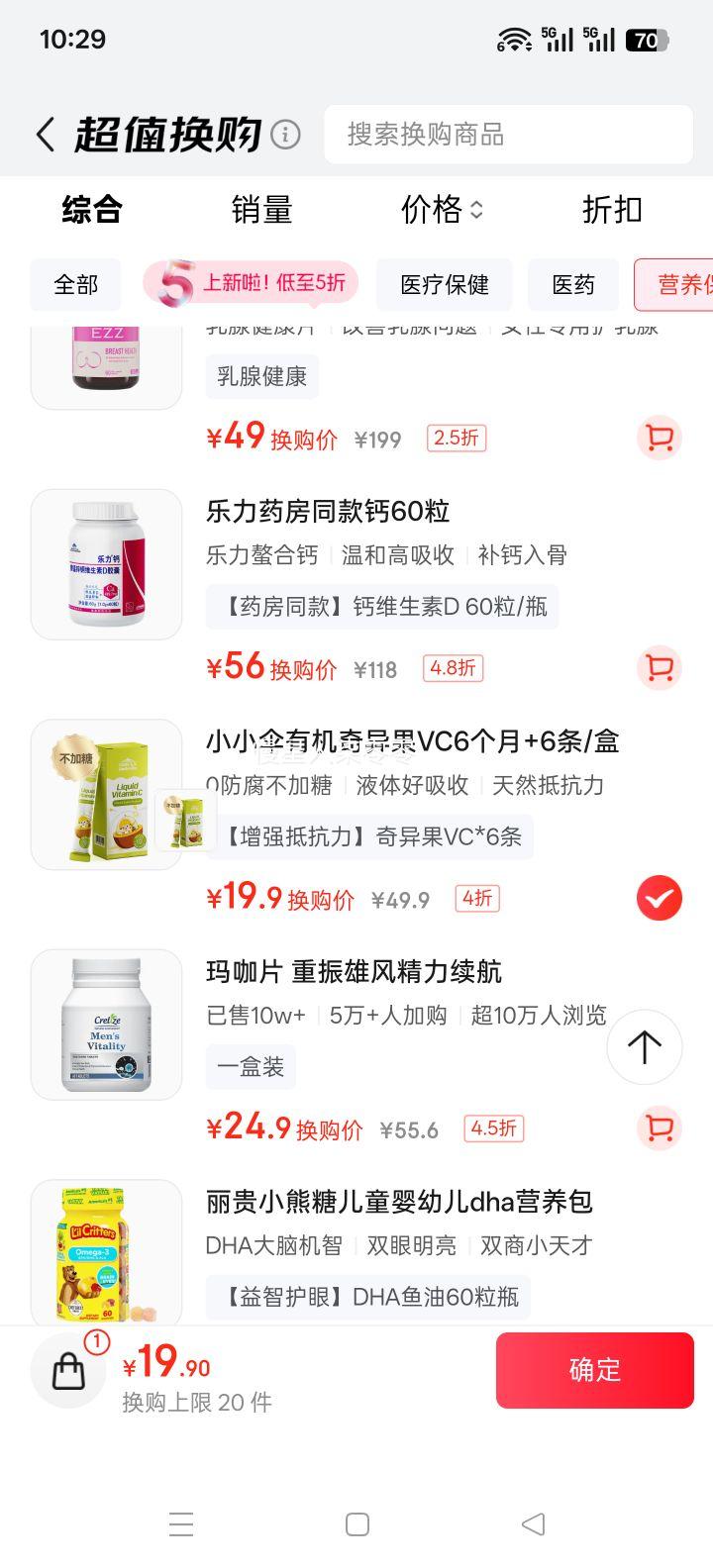Select the 全部 category chip

(x=75, y=285)
